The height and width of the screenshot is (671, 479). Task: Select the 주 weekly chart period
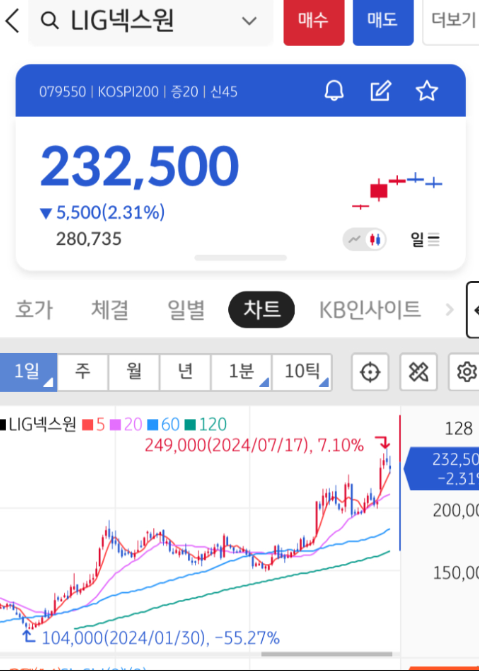83,372
